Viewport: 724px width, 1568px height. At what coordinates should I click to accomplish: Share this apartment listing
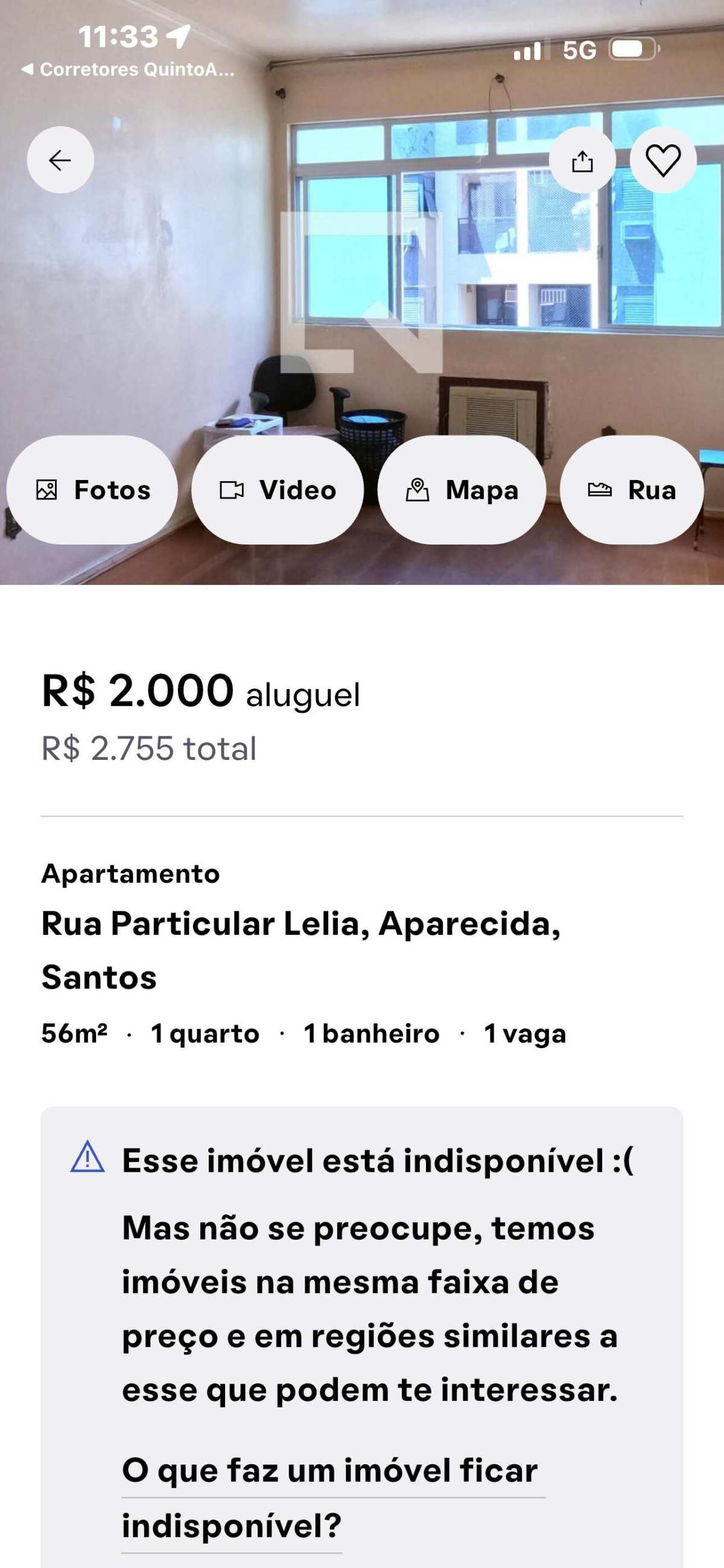click(x=582, y=160)
